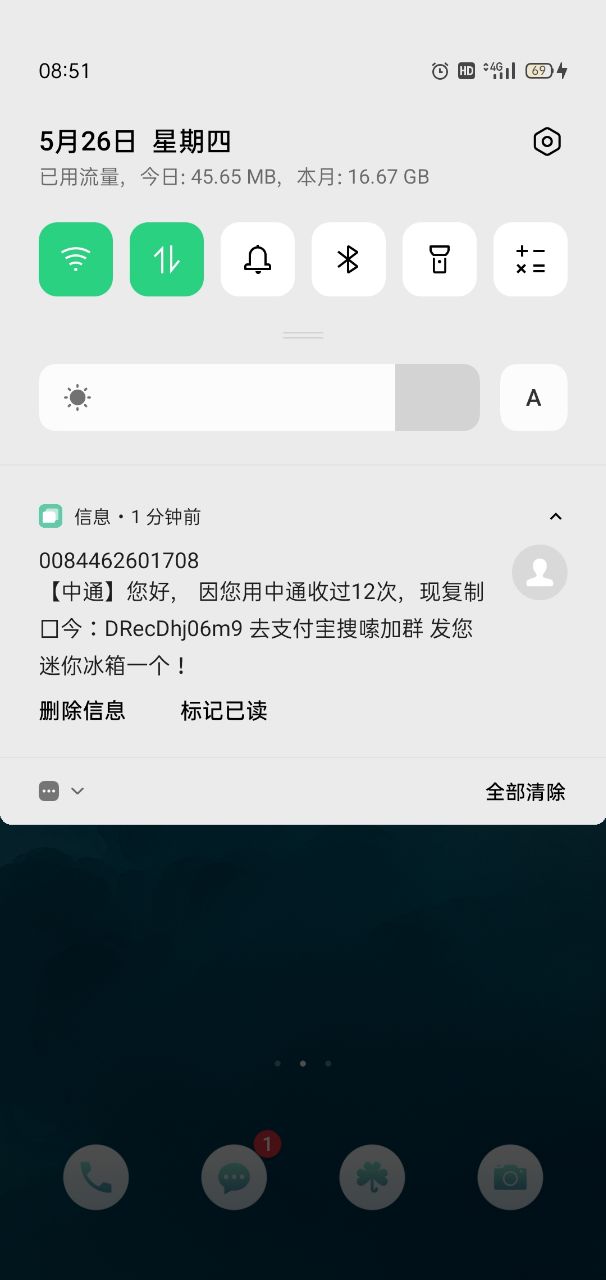Open the calculator shortcut
Screen dimensions: 606x1280
click(x=530, y=259)
